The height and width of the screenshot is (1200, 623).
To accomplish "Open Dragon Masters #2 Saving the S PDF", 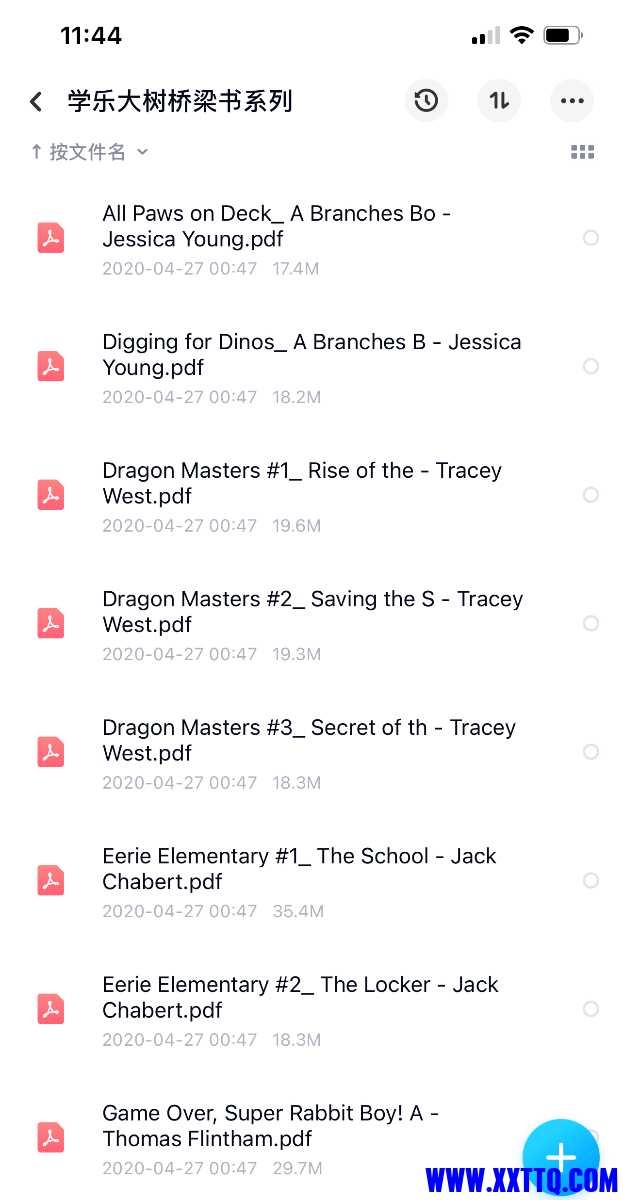I will pos(310,623).
